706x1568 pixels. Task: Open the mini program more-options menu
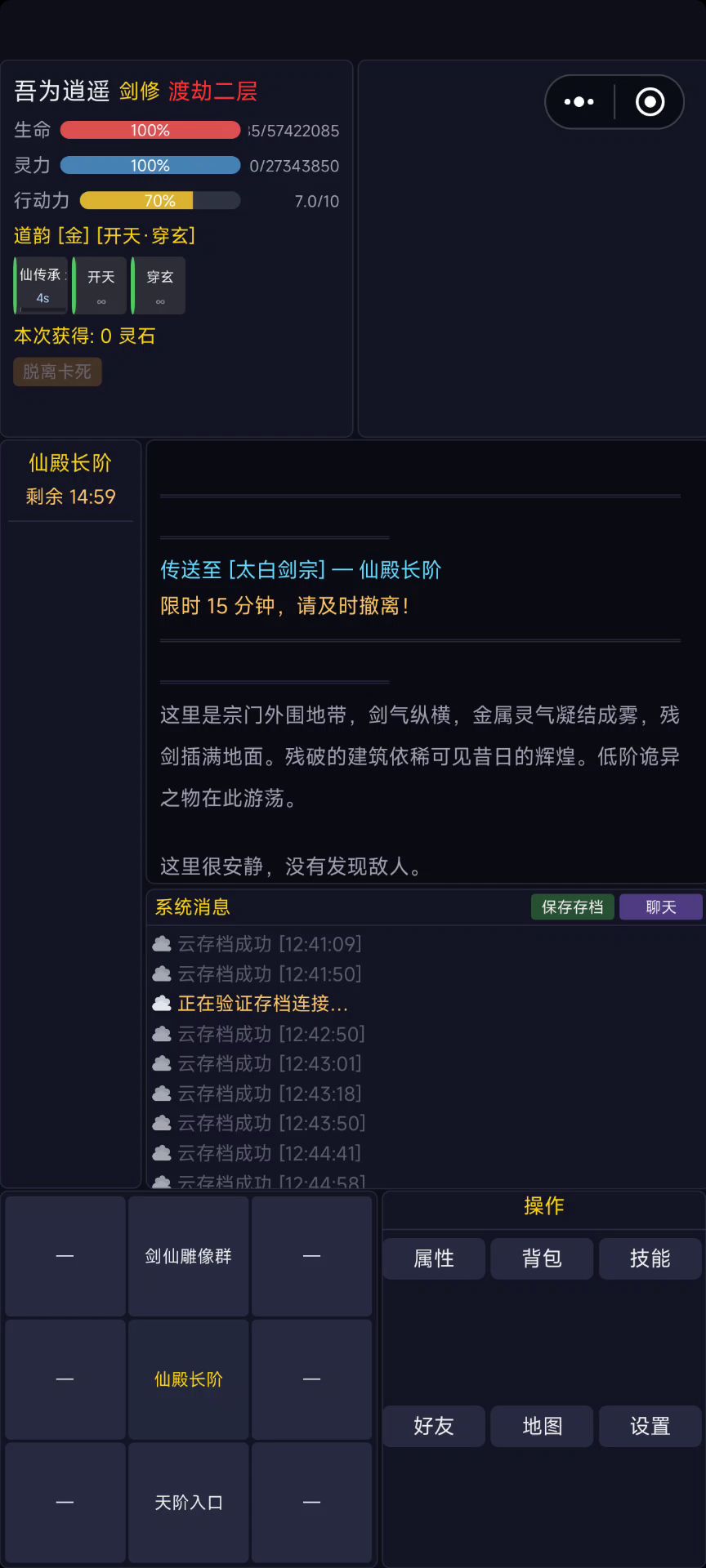pyautogui.click(x=579, y=102)
